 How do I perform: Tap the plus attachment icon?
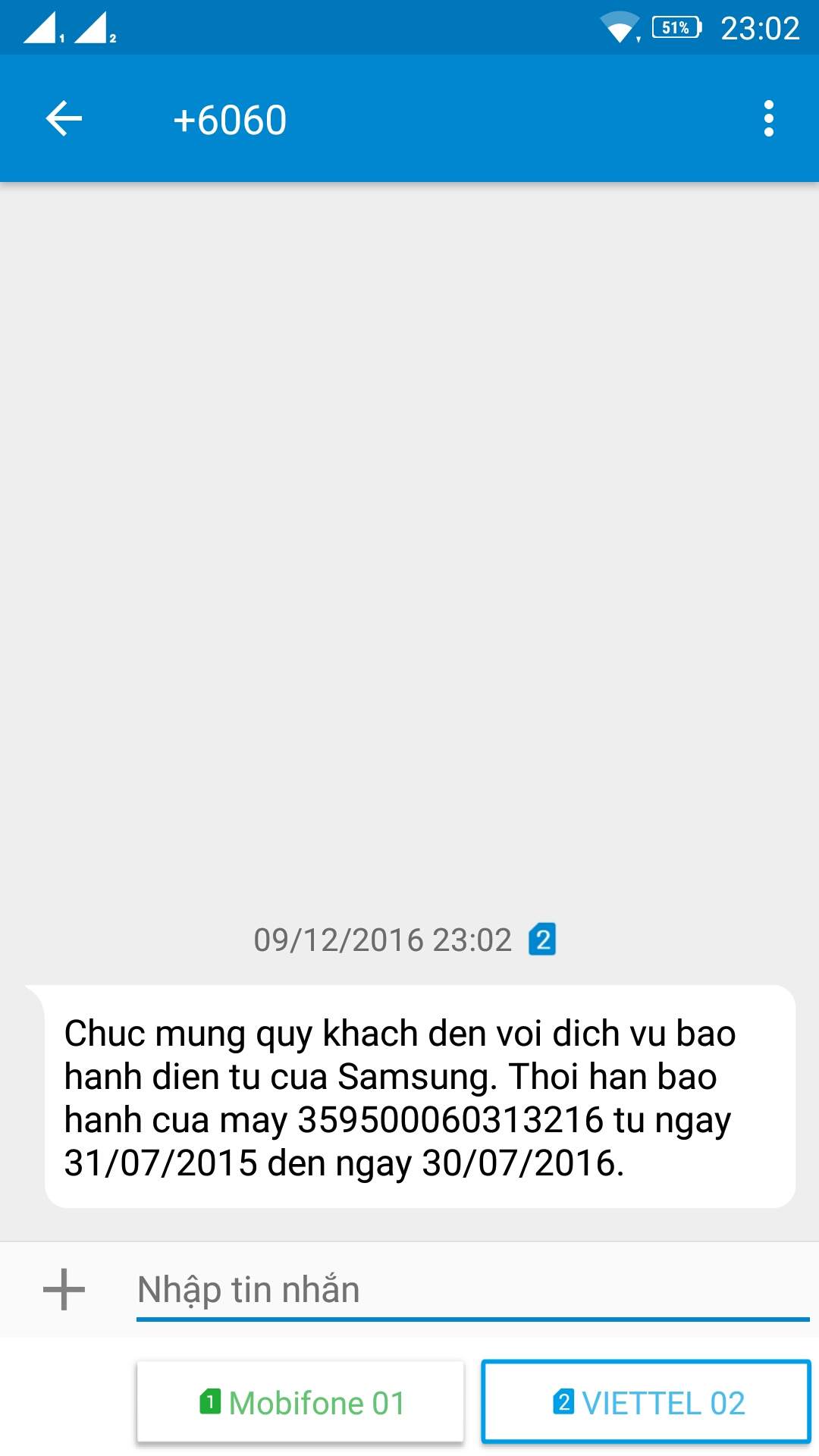pos(64,1289)
